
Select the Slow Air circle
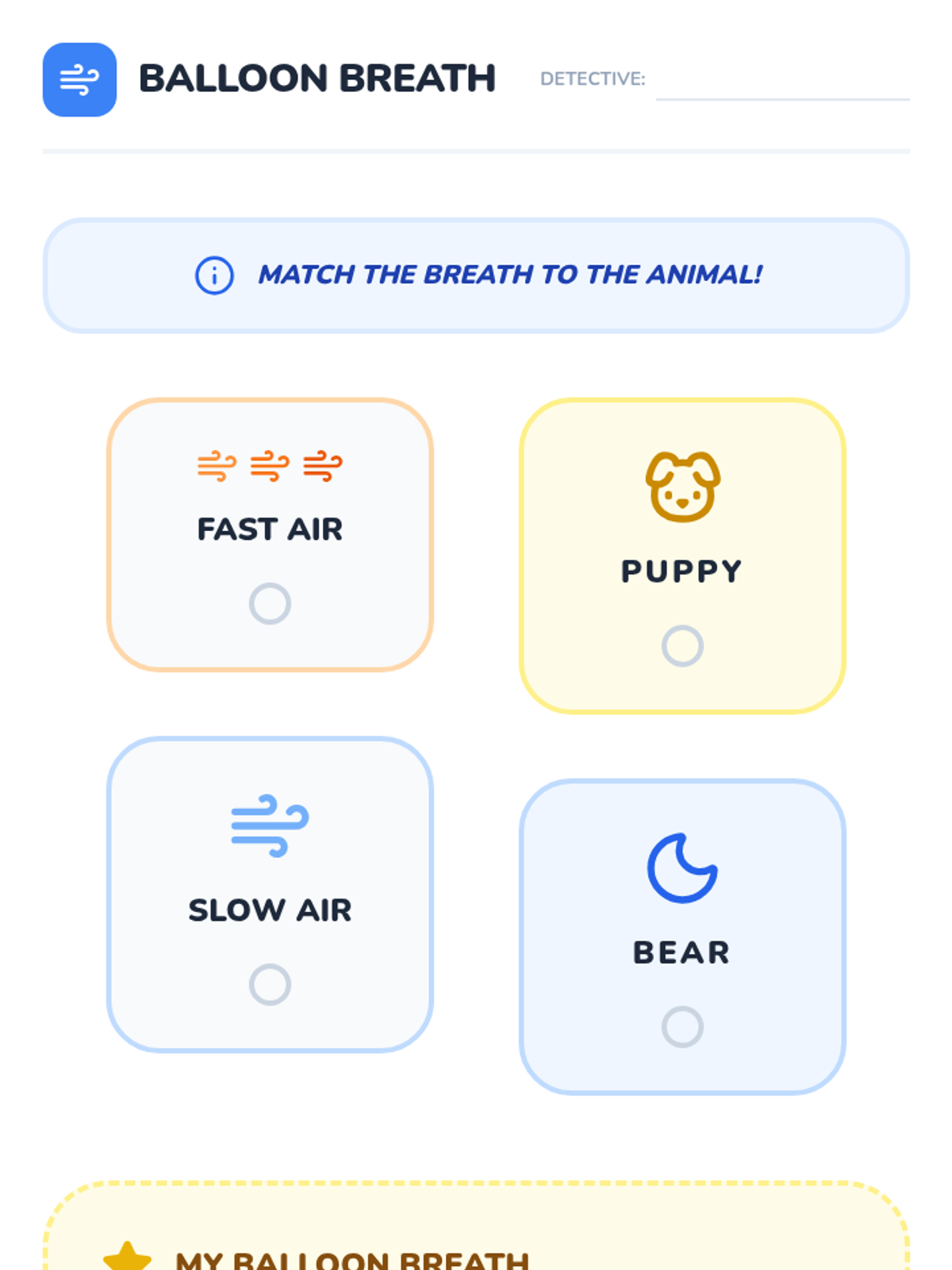[270, 985]
